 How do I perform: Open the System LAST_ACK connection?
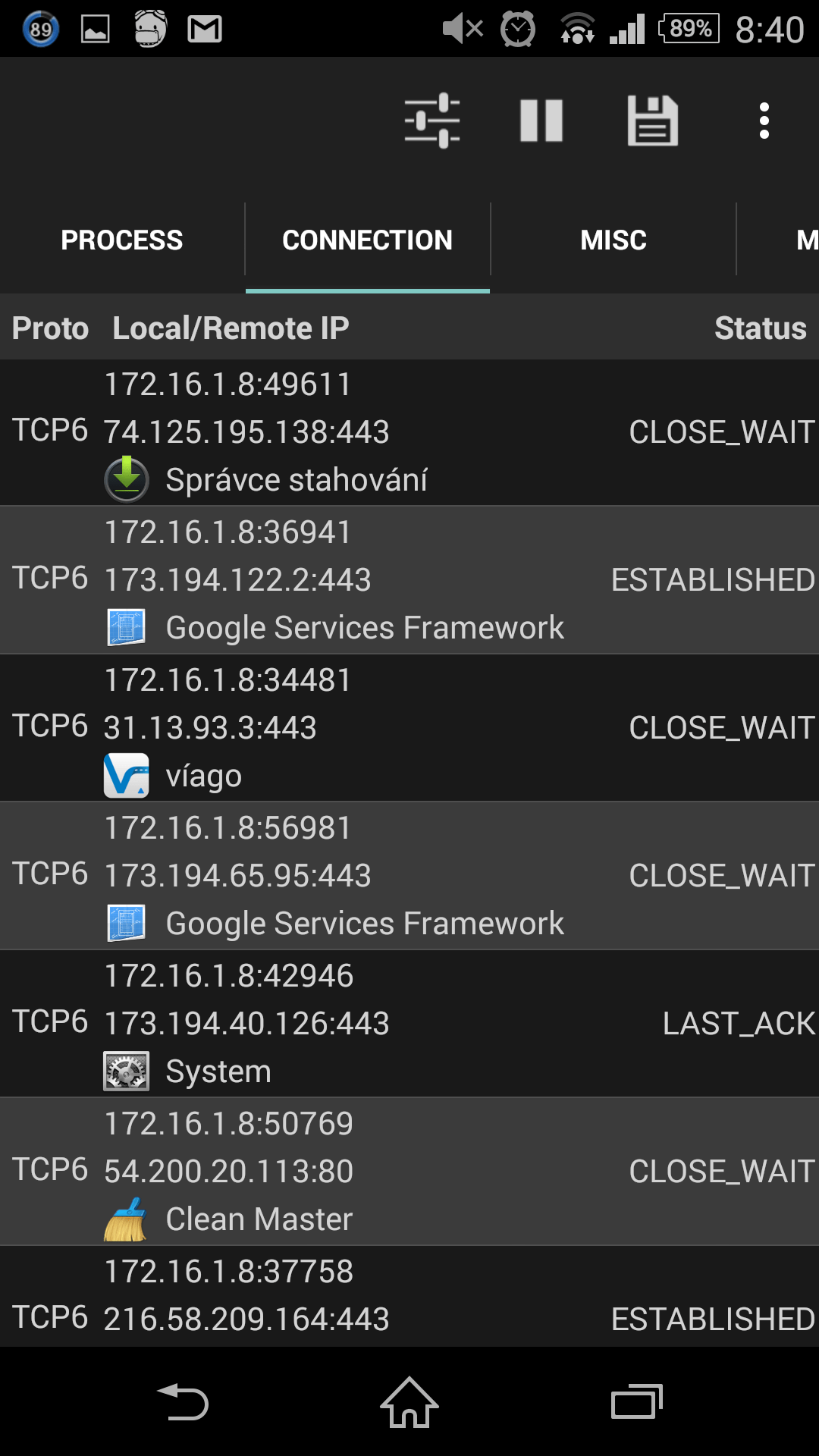[x=409, y=1024]
